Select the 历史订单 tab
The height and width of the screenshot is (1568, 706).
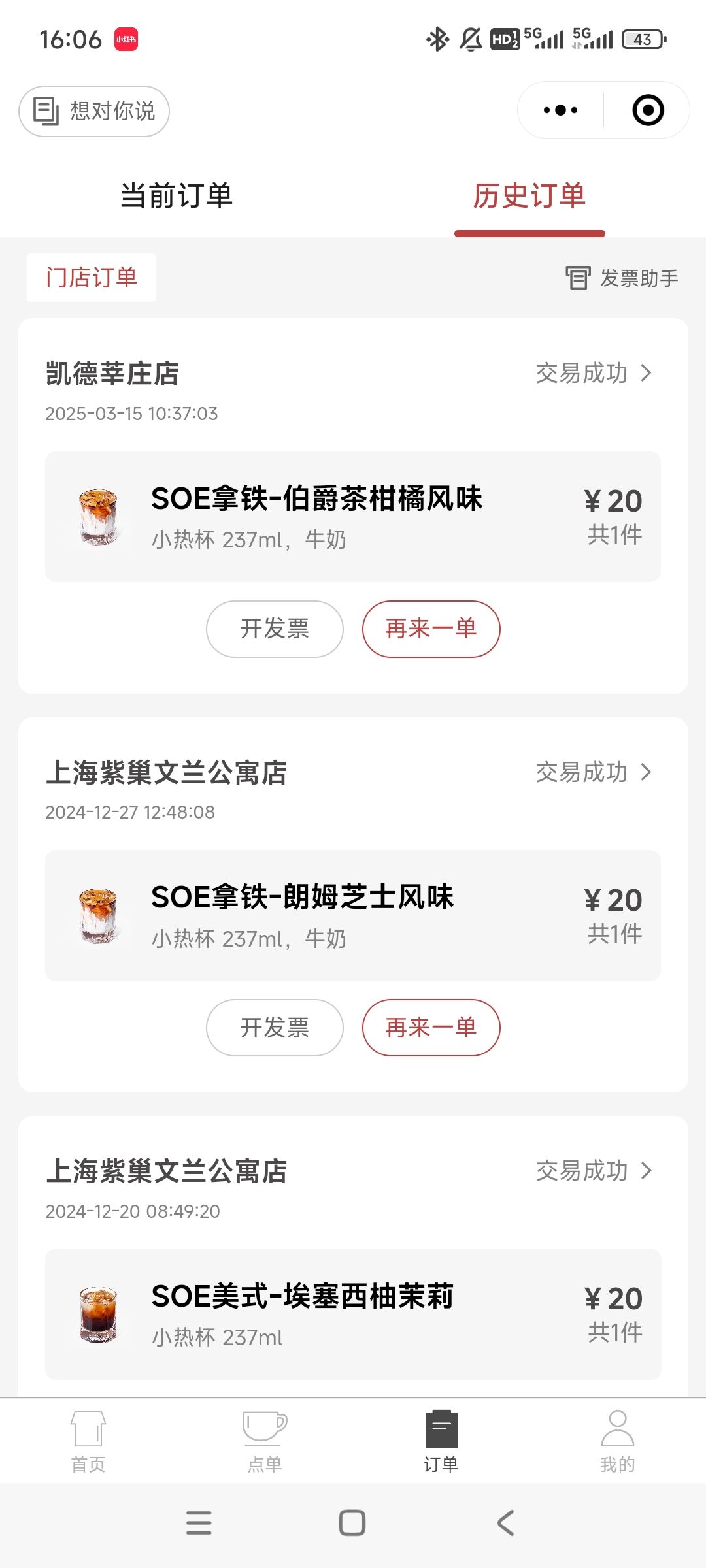click(529, 196)
